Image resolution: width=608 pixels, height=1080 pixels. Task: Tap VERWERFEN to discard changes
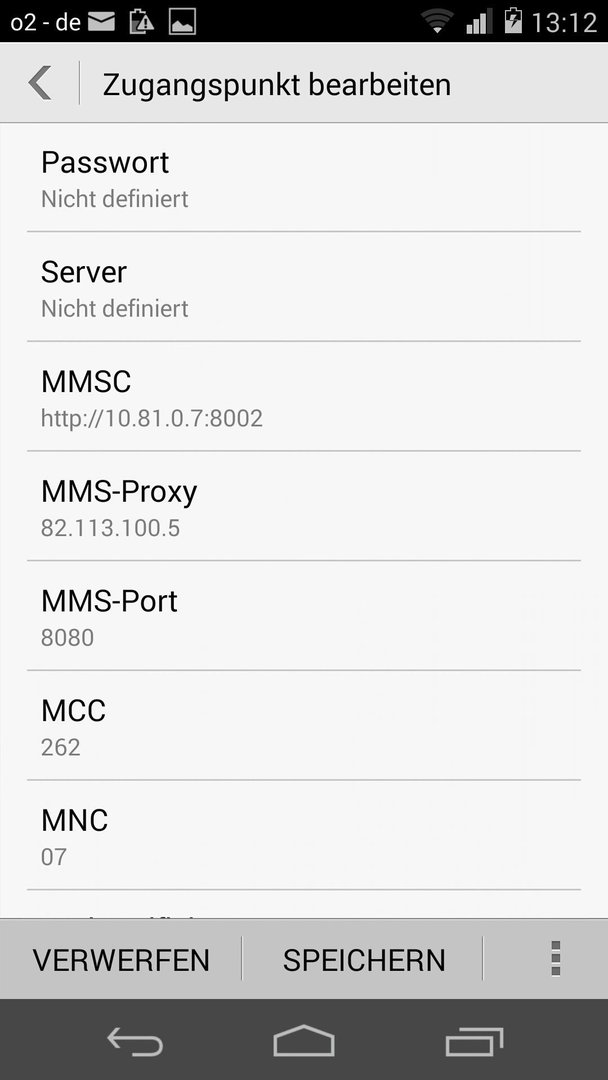tap(121, 959)
